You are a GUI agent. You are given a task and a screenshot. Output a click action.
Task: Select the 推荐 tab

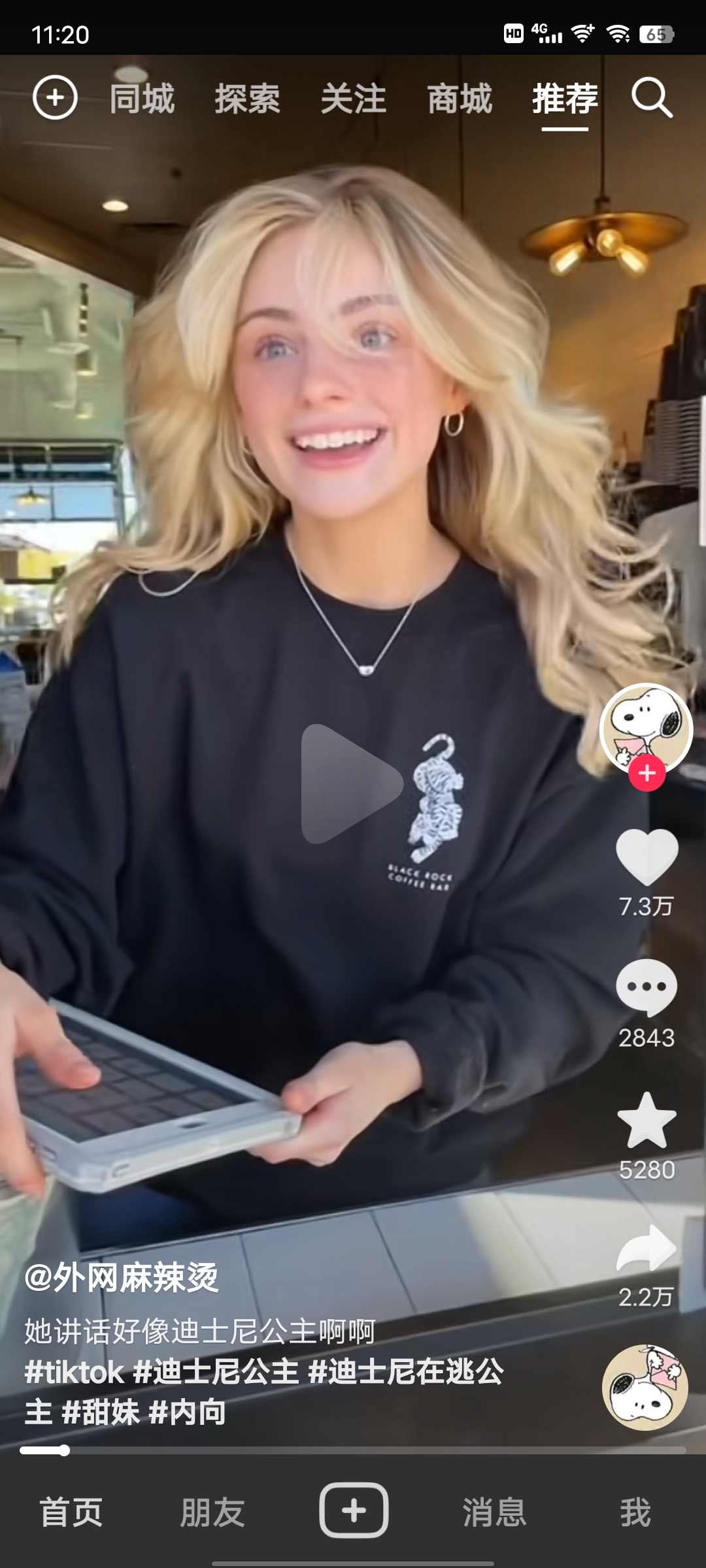[x=565, y=99]
